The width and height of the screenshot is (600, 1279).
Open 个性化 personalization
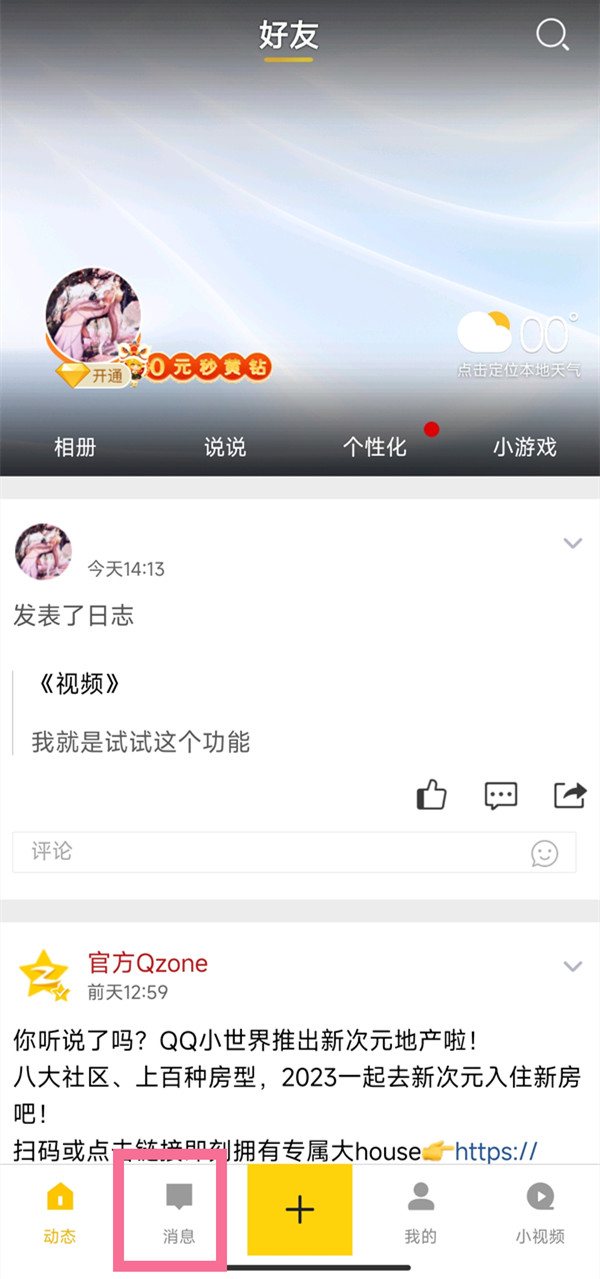pos(375,447)
